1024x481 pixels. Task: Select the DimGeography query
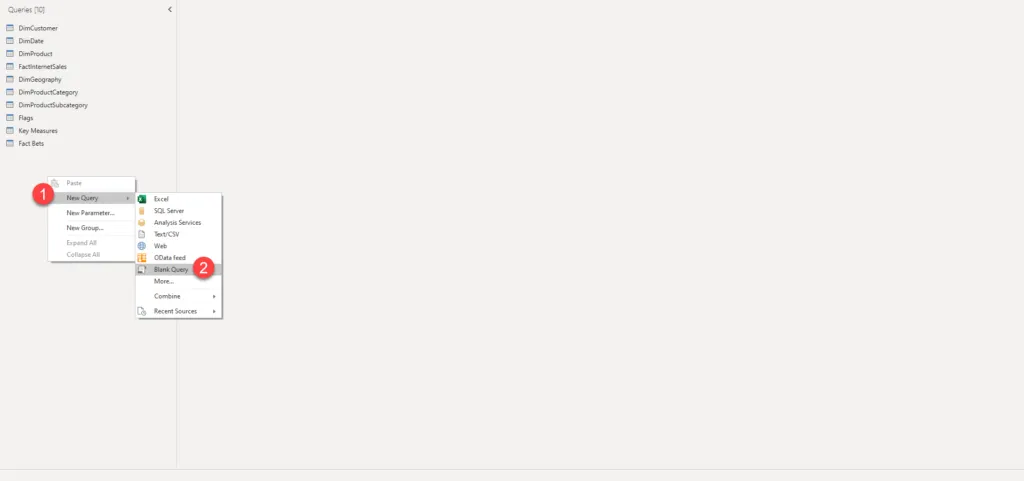click(39, 79)
